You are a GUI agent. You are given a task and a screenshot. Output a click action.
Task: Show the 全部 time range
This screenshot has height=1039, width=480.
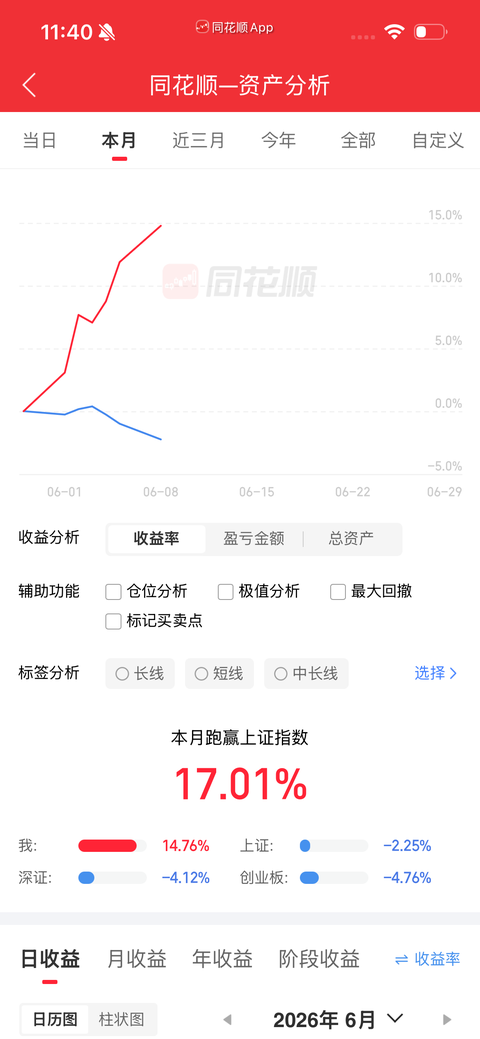tap(358, 140)
